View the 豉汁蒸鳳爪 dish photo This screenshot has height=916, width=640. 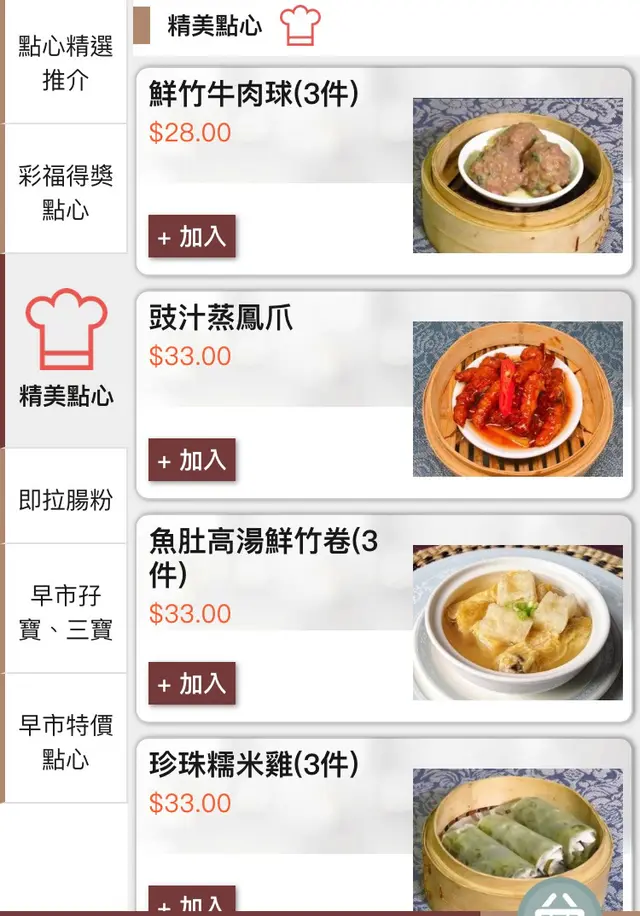point(517,398)
